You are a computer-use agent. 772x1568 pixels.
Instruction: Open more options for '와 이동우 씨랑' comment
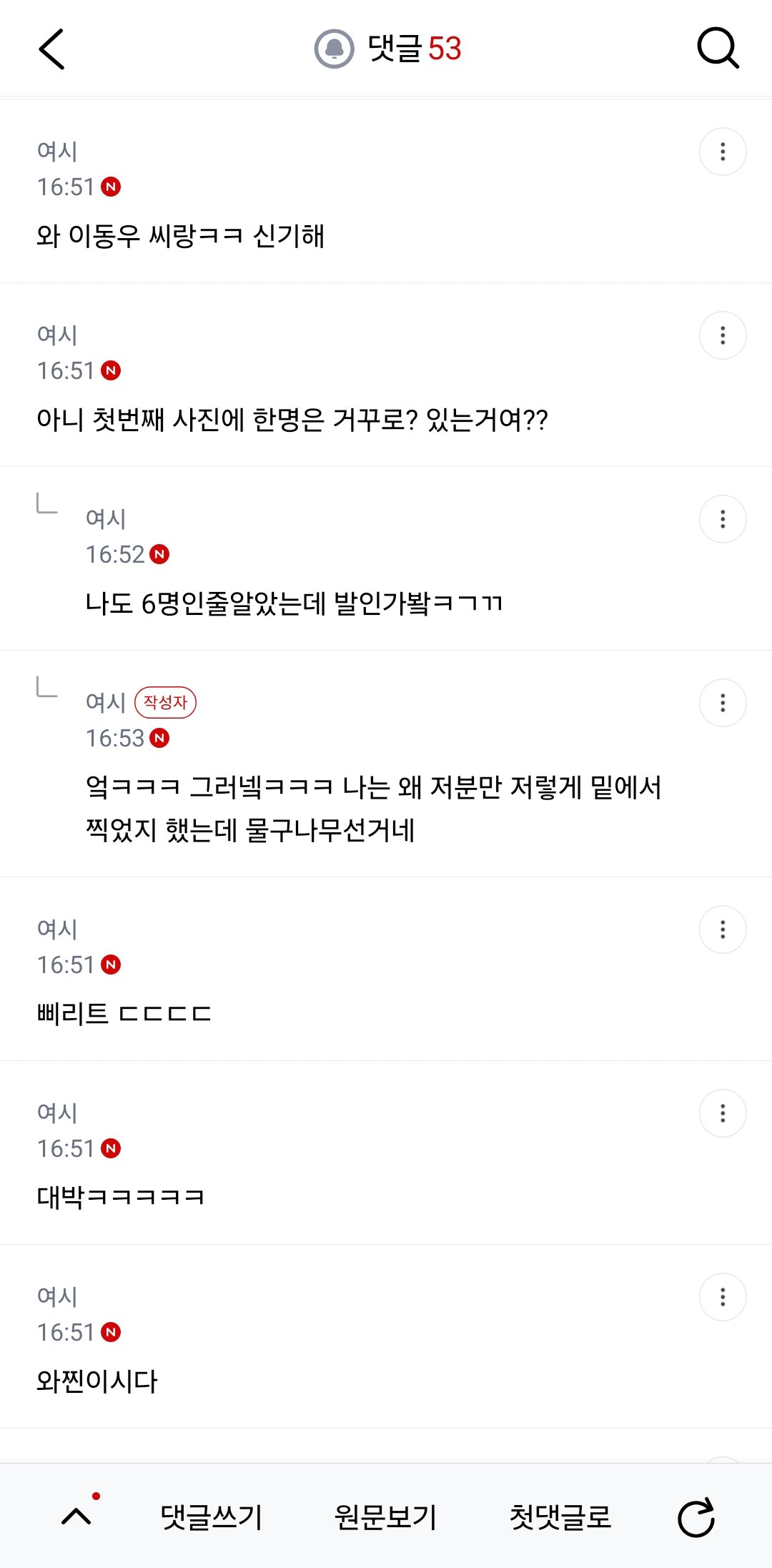723,152
